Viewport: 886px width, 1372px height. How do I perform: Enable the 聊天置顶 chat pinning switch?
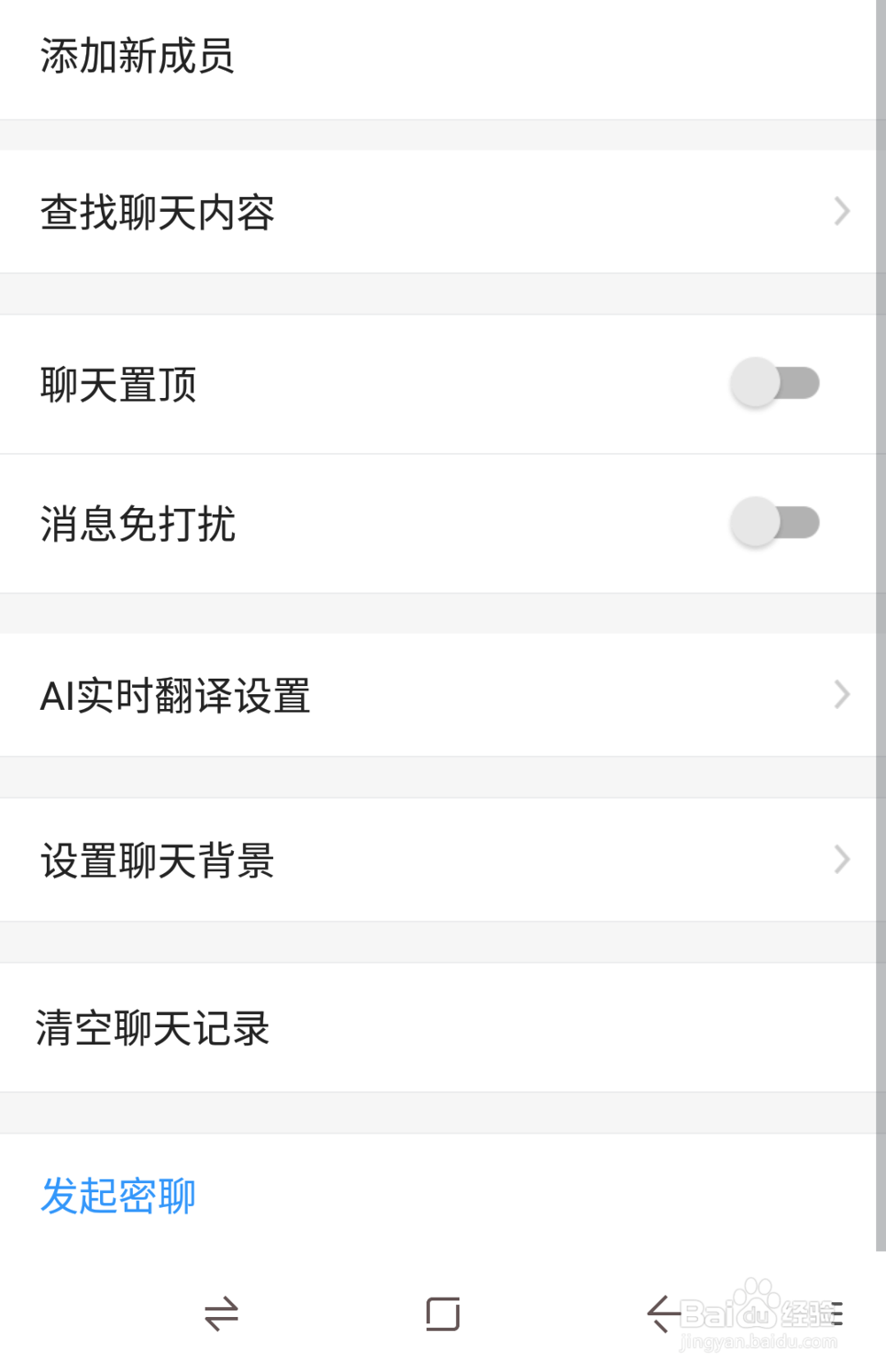pos(774,381)
